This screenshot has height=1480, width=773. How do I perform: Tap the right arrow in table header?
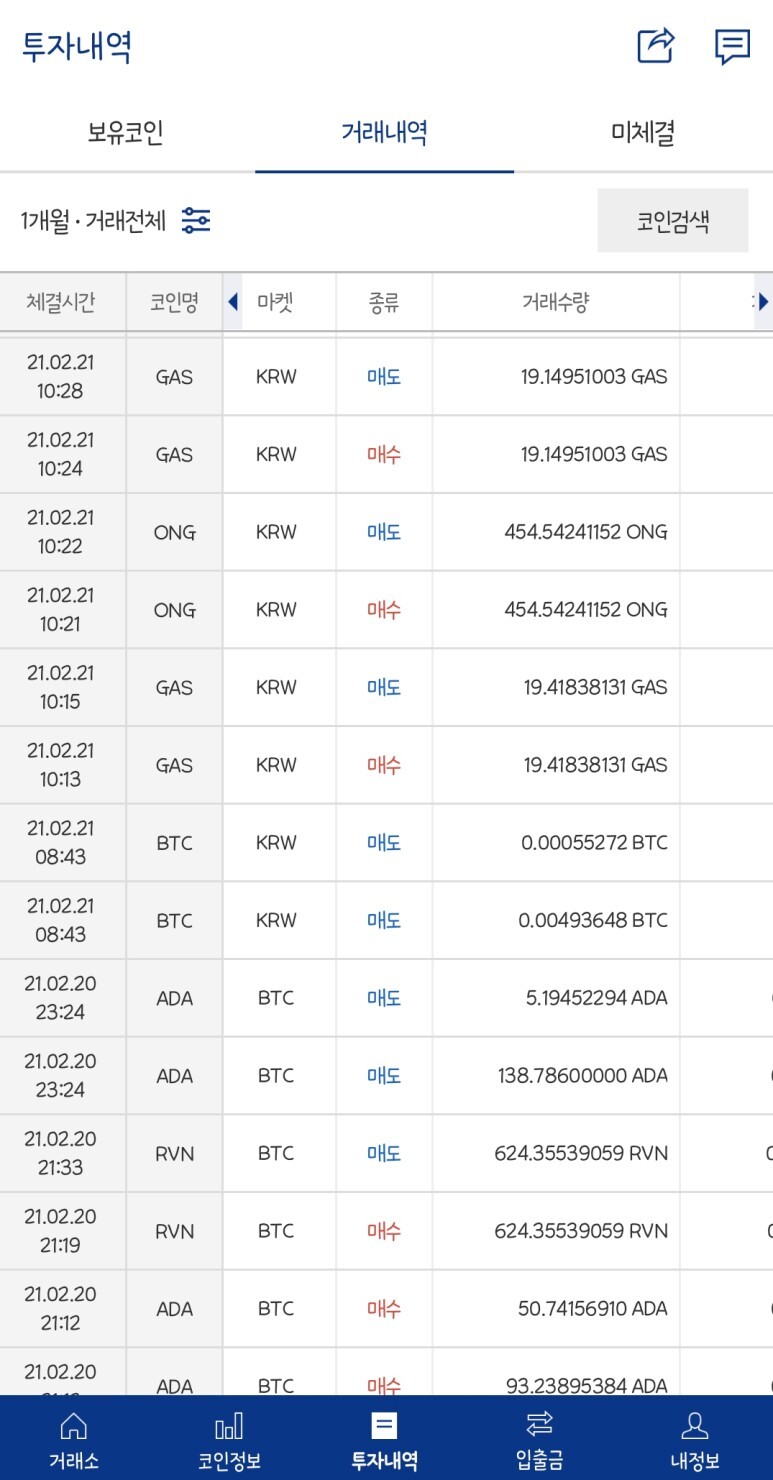pos(763,302)
